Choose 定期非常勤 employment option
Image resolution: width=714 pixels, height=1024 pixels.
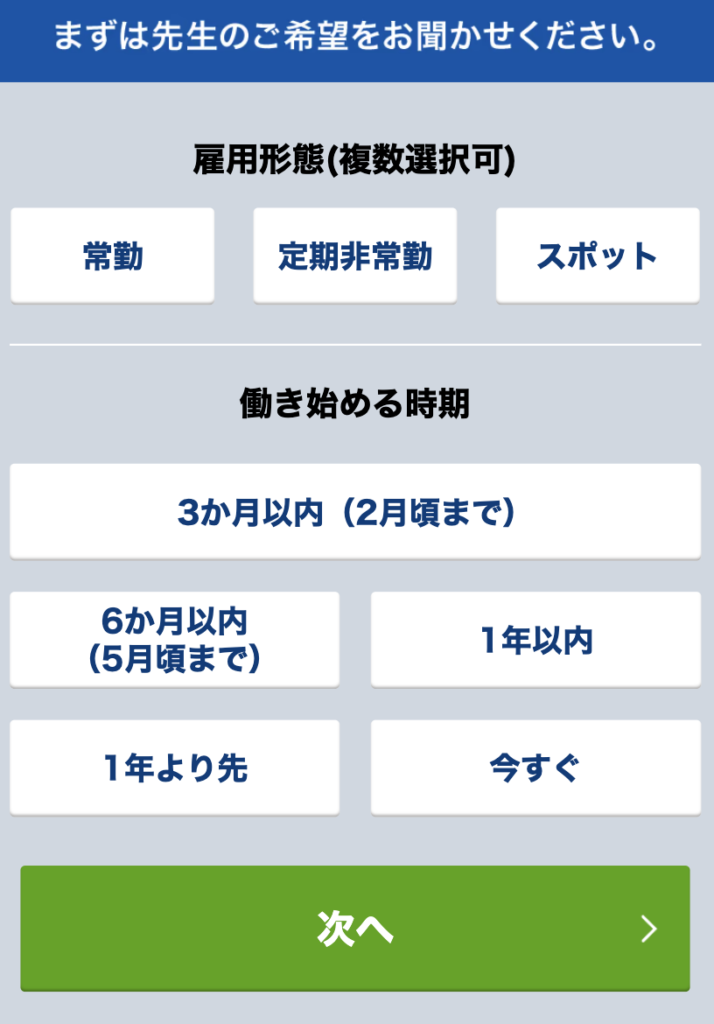pyautogui.click(x=355, y=256)
